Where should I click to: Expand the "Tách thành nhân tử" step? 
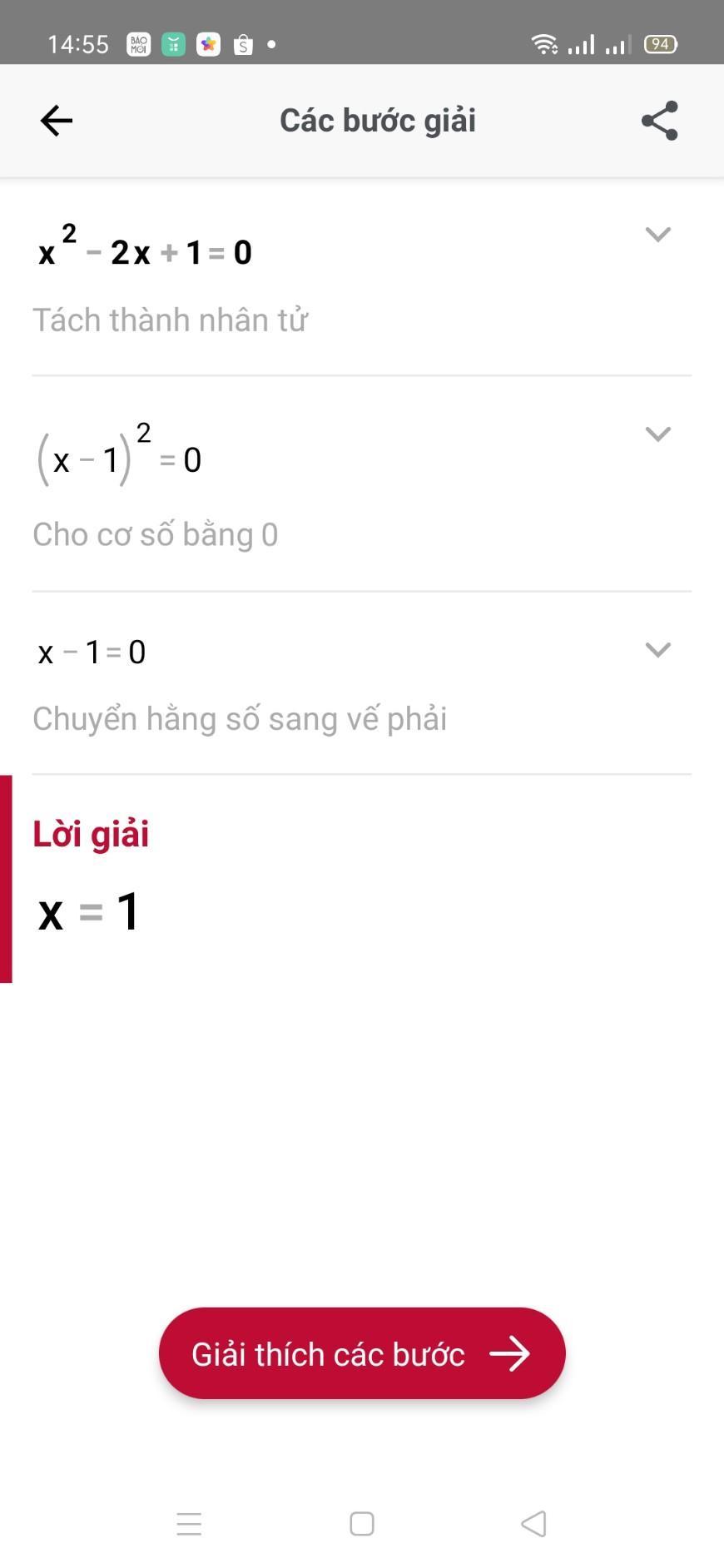[657, 235]
